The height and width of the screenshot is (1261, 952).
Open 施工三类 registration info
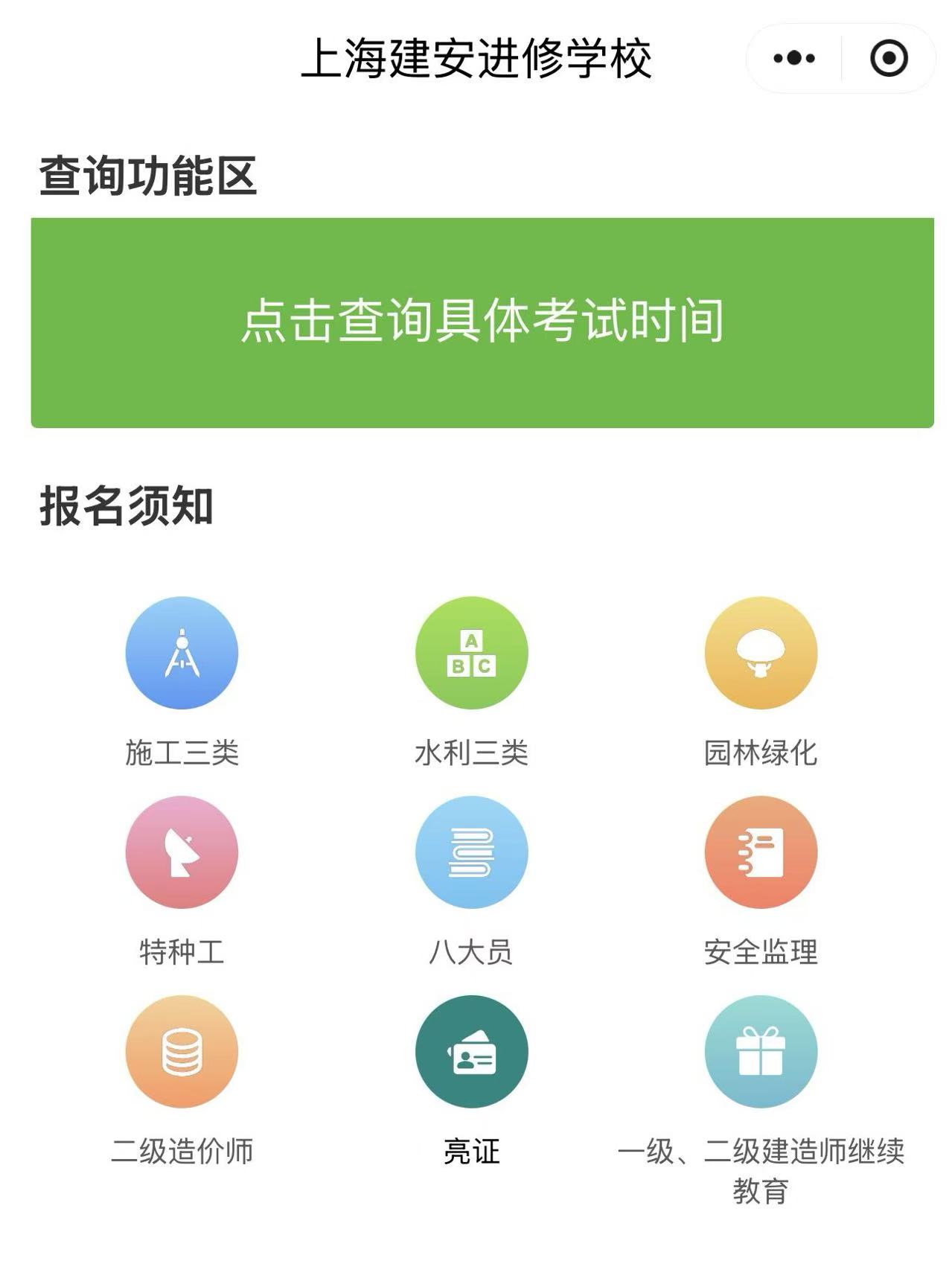(182, 653)
